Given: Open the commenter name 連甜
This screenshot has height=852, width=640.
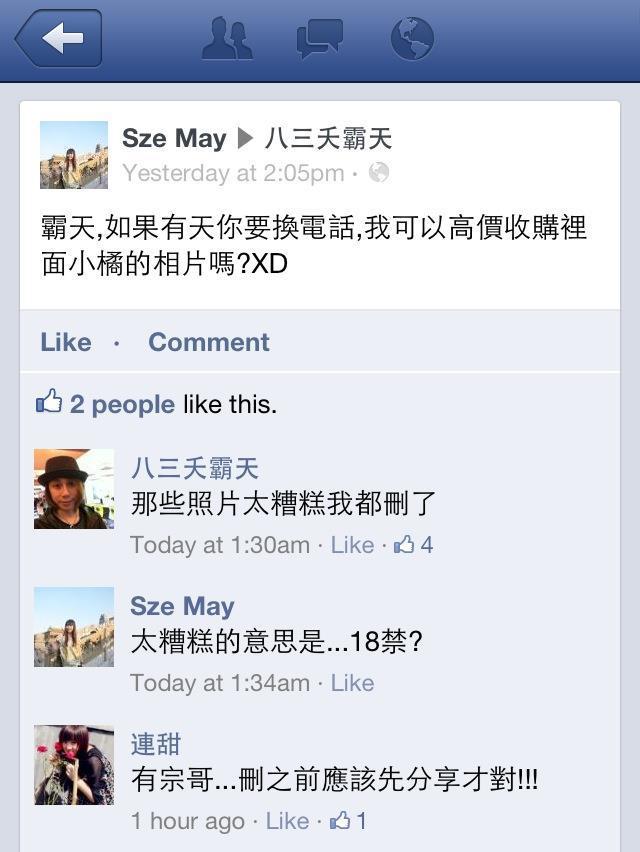Looking at the screenshot, I should click(x=155, y=744).
